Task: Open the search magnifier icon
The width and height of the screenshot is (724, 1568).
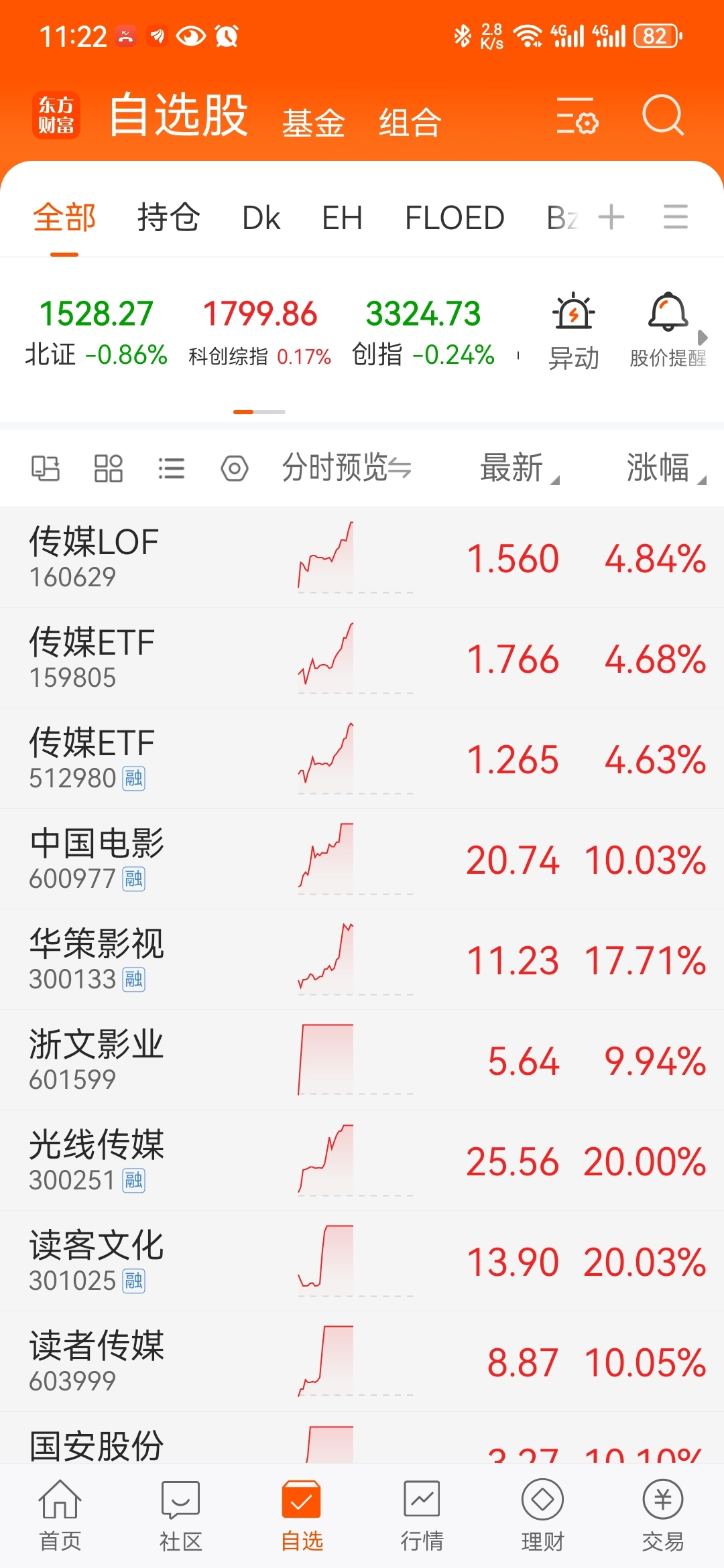Action: point(662,116)
